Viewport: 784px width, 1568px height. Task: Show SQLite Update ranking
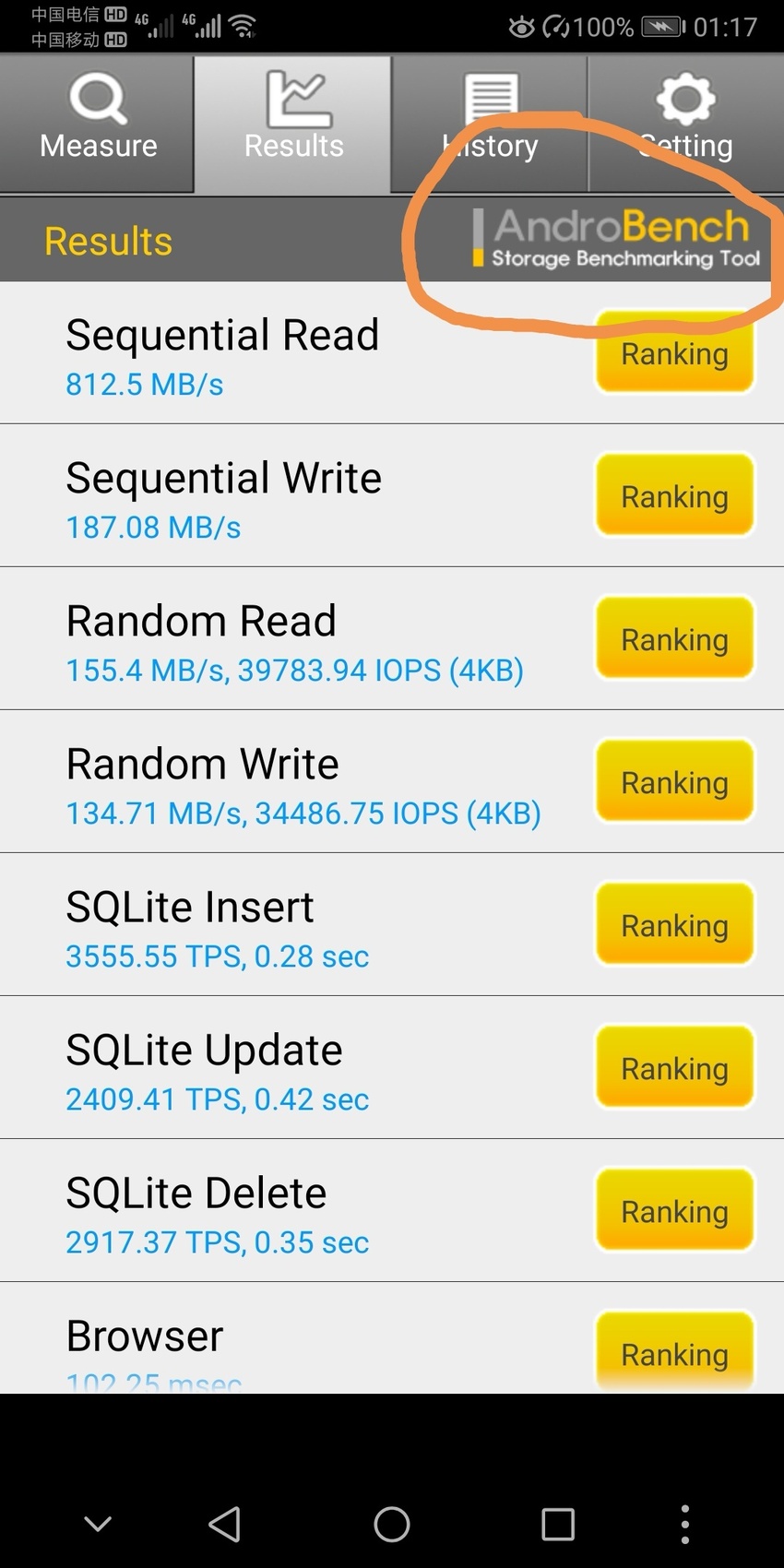pos(674,1067)
